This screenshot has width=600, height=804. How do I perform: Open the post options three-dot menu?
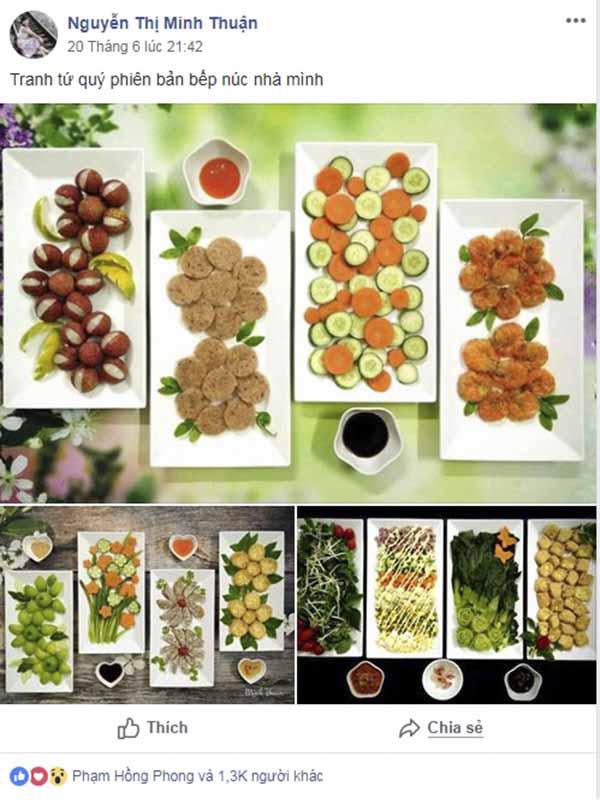[x=575, y=20]
